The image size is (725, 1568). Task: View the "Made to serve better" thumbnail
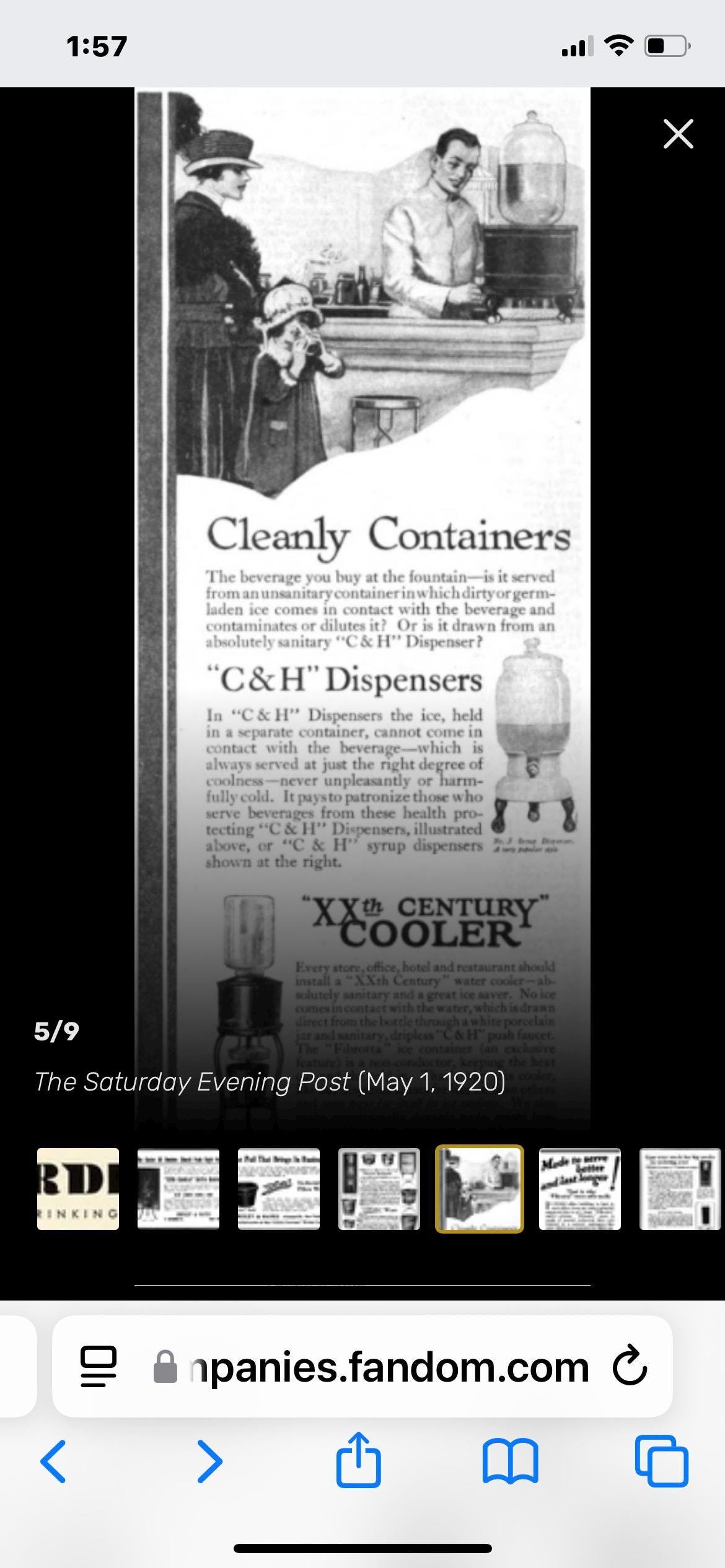[x=580, y=1188]
